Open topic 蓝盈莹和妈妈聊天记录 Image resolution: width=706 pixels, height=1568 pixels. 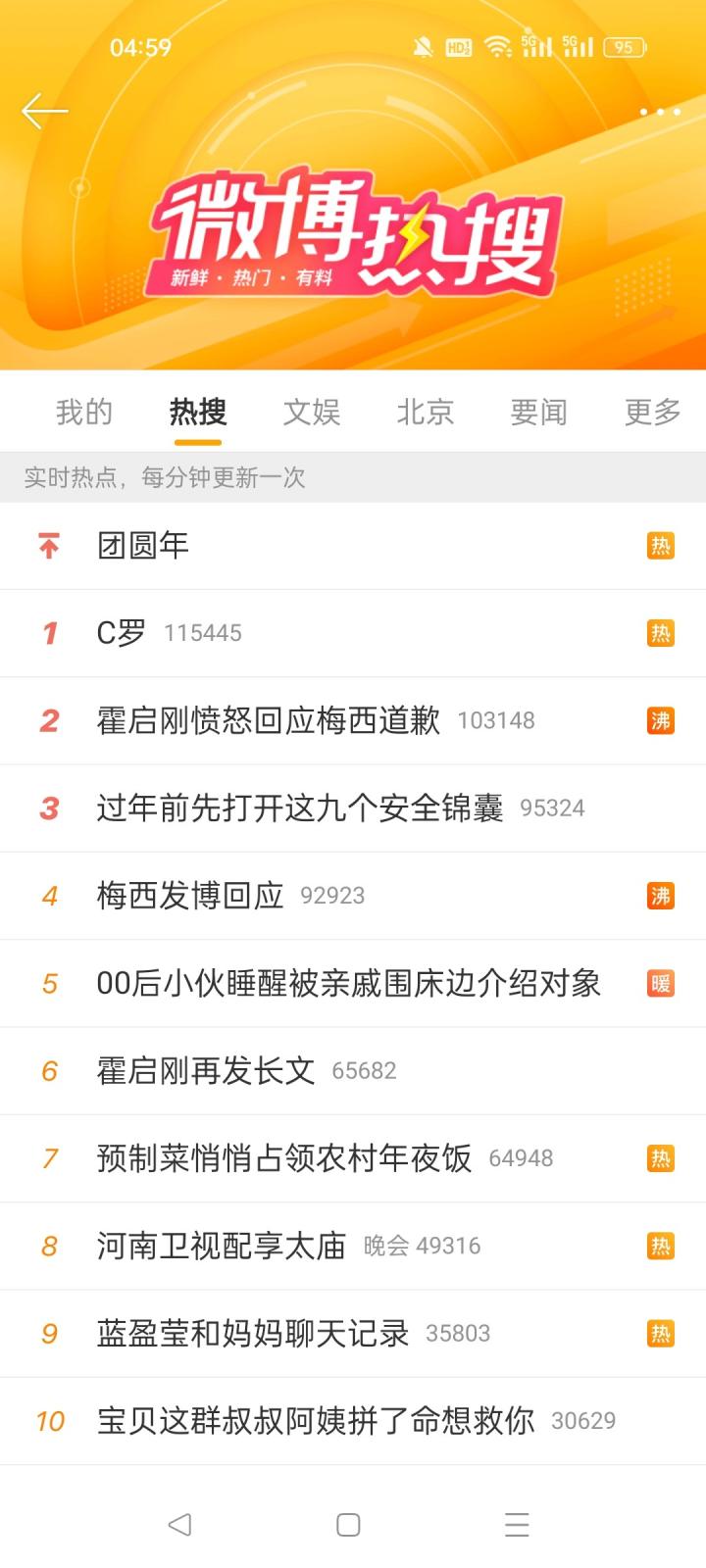click(x=253, y=1334)
